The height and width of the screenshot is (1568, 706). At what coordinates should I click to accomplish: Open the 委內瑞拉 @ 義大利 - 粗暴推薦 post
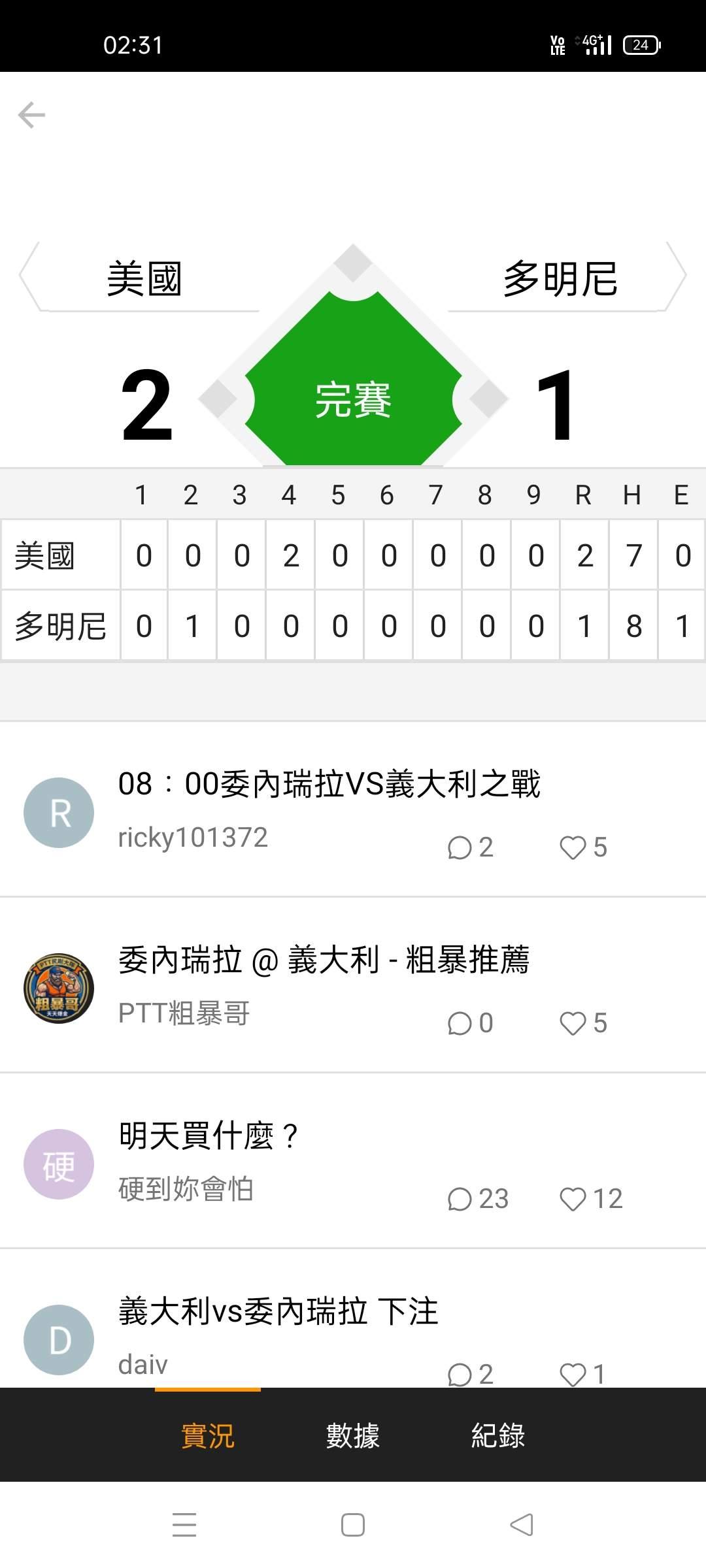[x=324, y=959]
